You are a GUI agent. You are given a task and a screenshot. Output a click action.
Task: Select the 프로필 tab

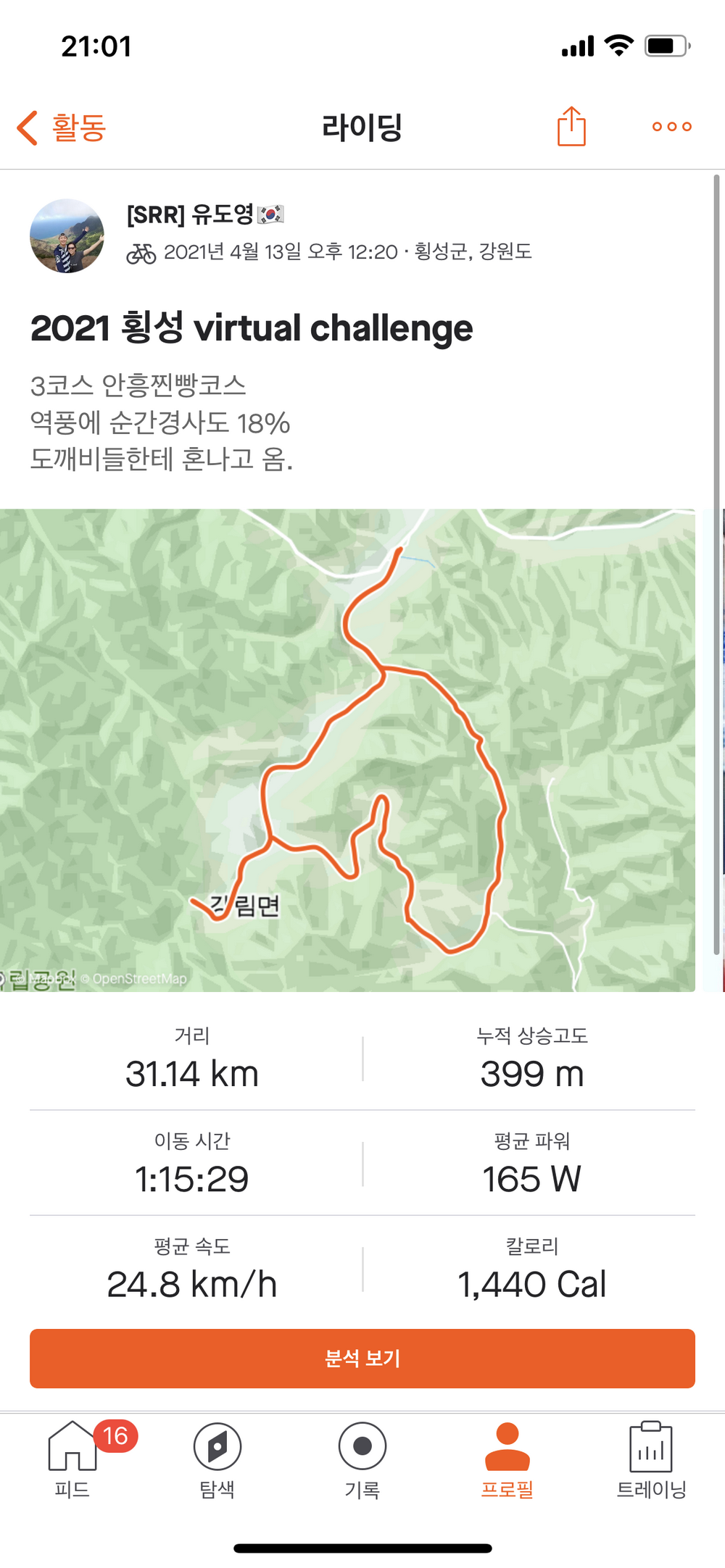tap(507, 1458)
